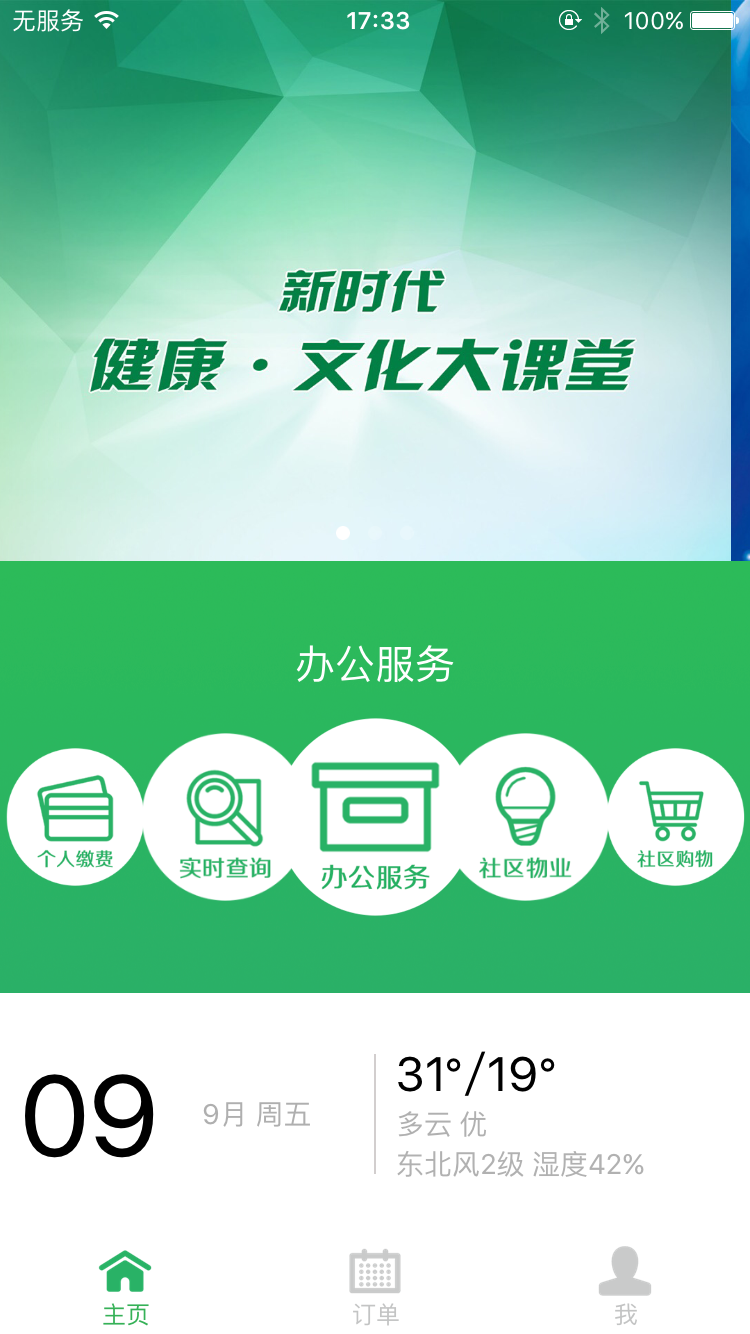Image resolution: width=750 pixels, height=1334 pixels.
Task: Tap the 办公服务 office service circle
Action: pos(375,818)
